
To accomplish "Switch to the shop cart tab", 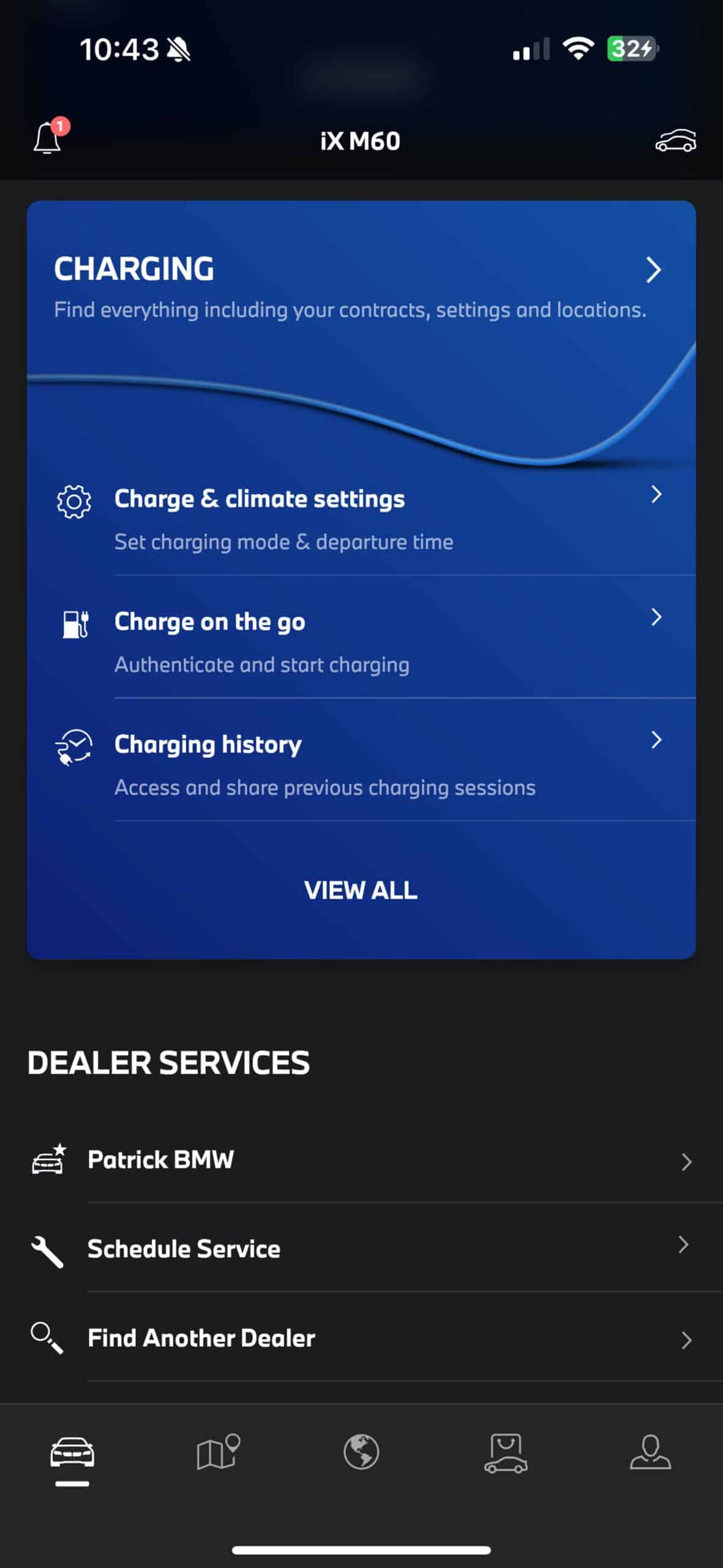I will [x=506, y=1453].
